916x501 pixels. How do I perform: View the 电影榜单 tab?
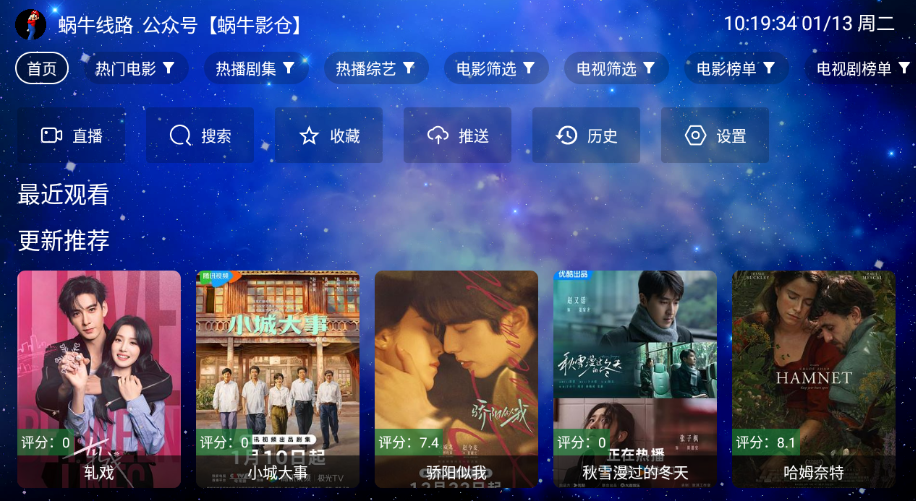736,69
